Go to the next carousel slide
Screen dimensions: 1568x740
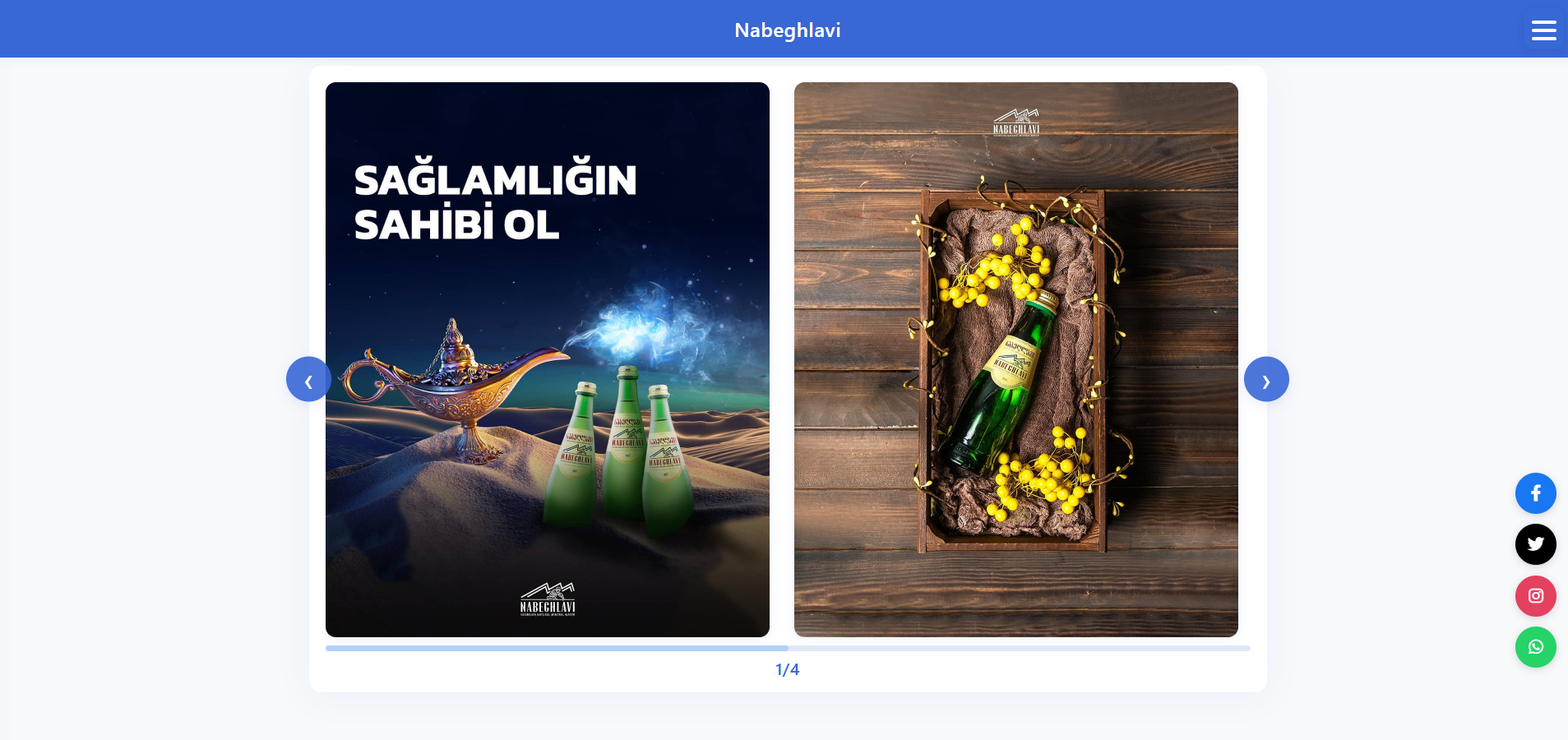(x=1265, y=379)
